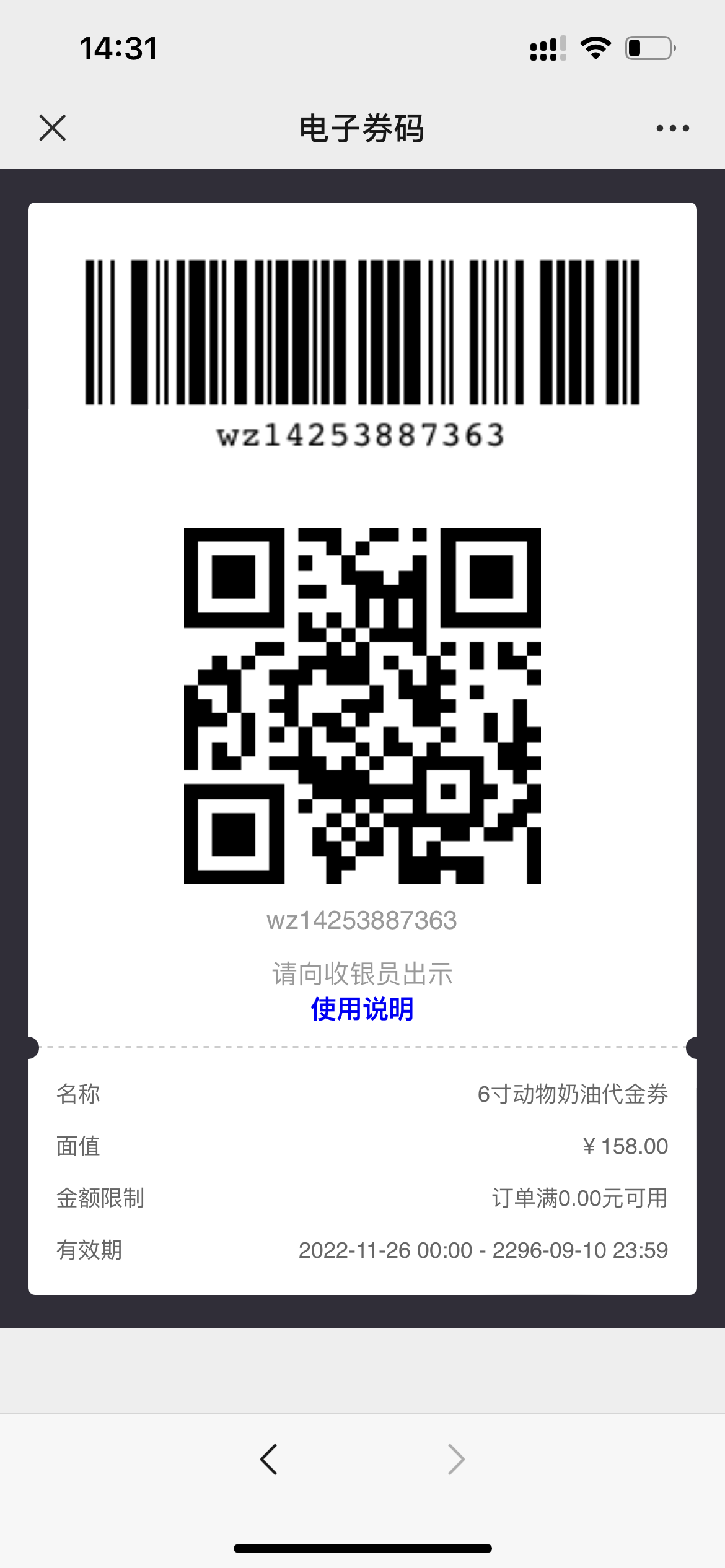Viewport: 725px width, 1568px height.
Task: Go back to the previous web page
Action: 268,1460
